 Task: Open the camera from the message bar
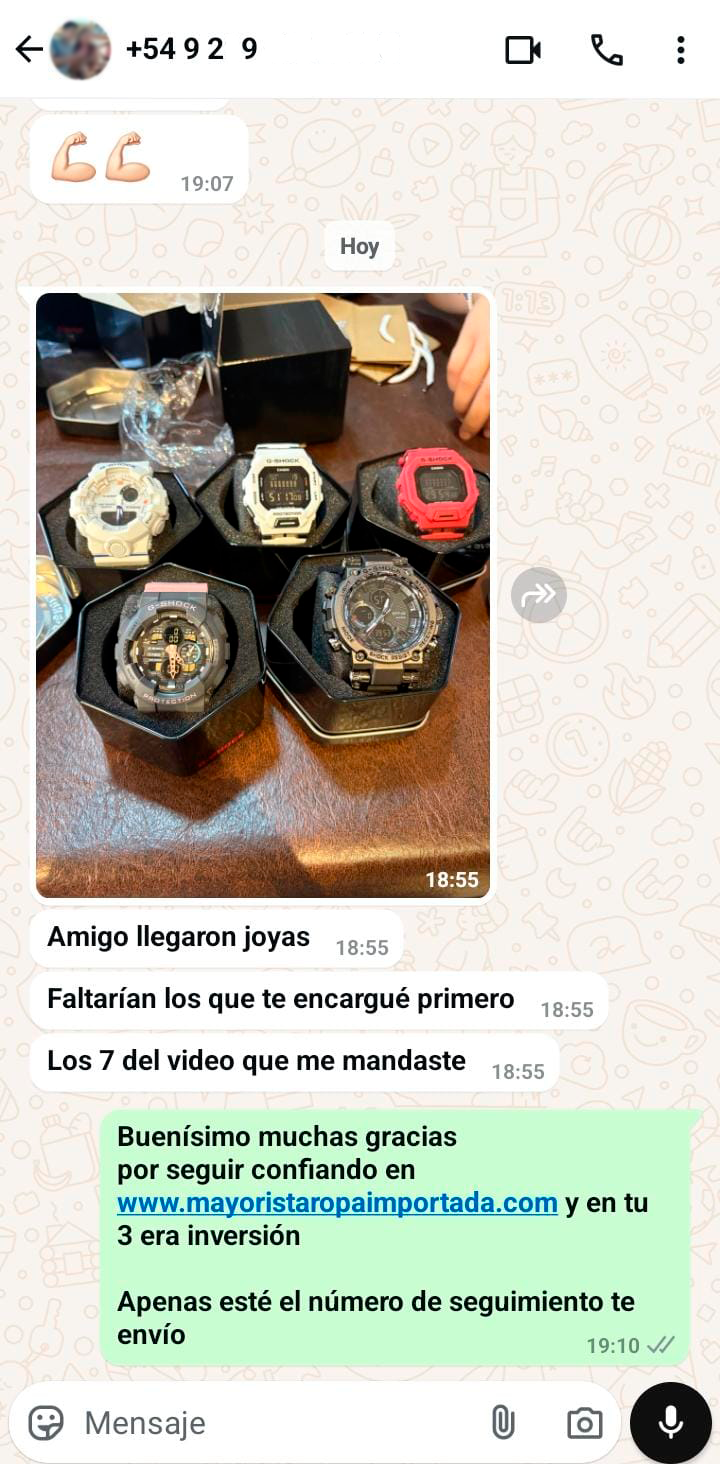(584, 1422)
